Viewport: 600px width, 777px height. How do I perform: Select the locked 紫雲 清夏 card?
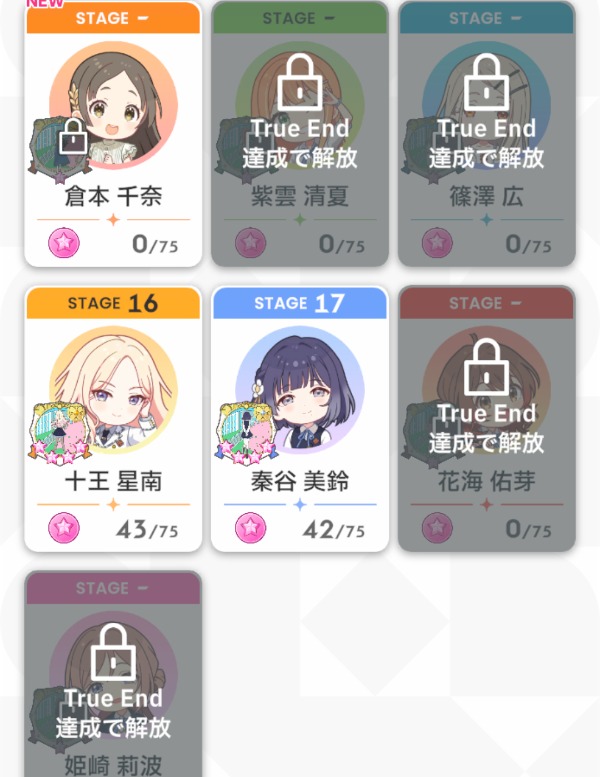(299, 135)
